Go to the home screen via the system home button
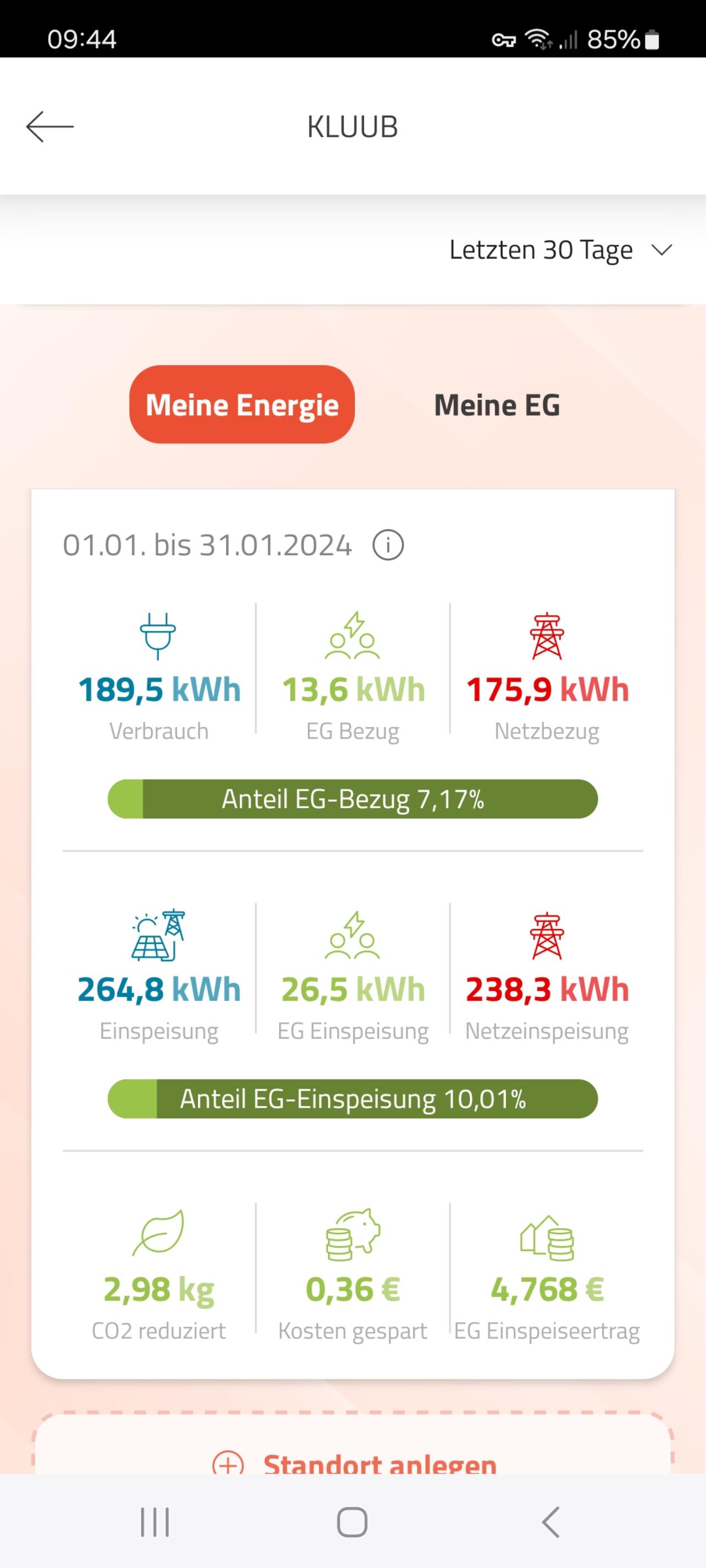706x1568 pixels. click(x=352, y=1522)
